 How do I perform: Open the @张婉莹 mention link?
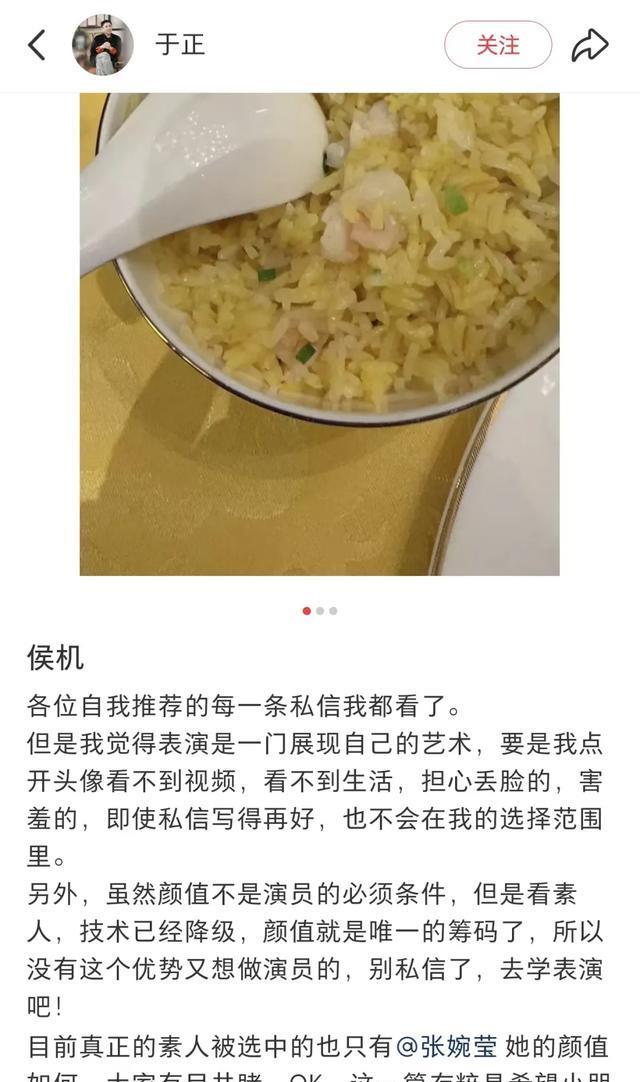(447, 1046)
